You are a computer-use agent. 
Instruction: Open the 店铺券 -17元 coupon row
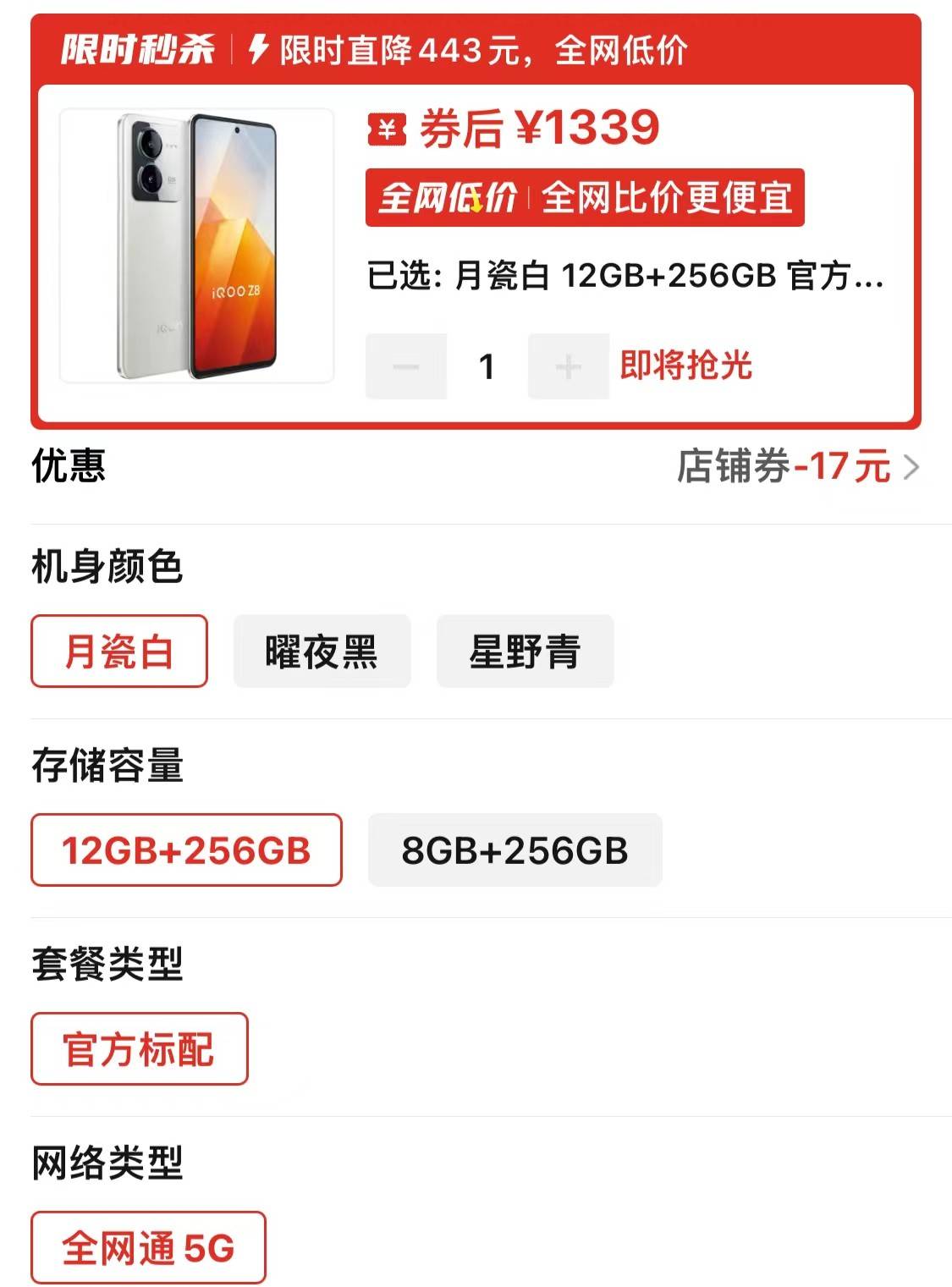click(x=797, y=466)
